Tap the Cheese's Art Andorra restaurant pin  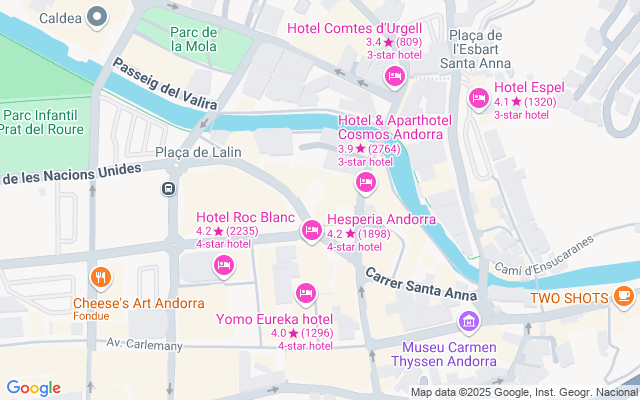coord(100,278)
